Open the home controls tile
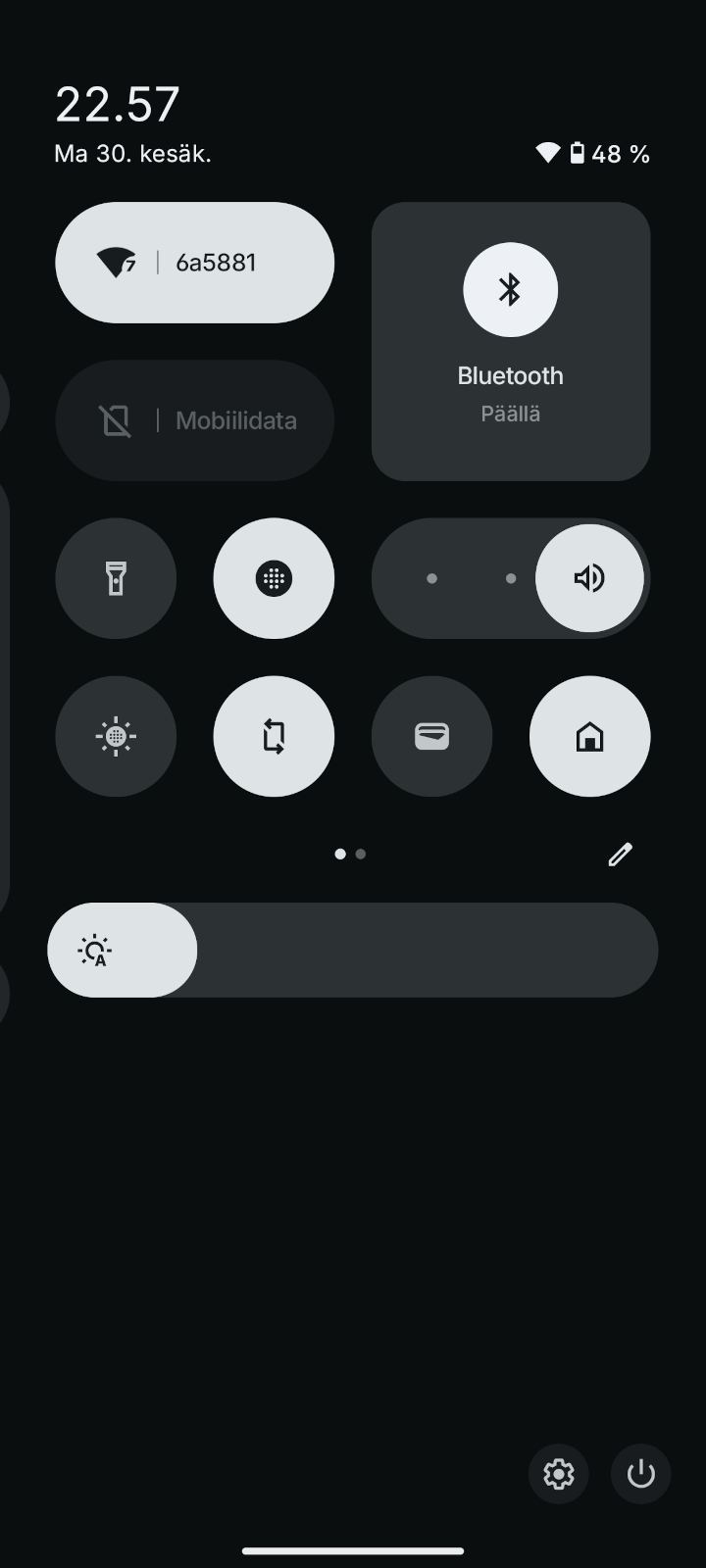706x1568 pixels. pyautogui.click(x=589, y=736)
